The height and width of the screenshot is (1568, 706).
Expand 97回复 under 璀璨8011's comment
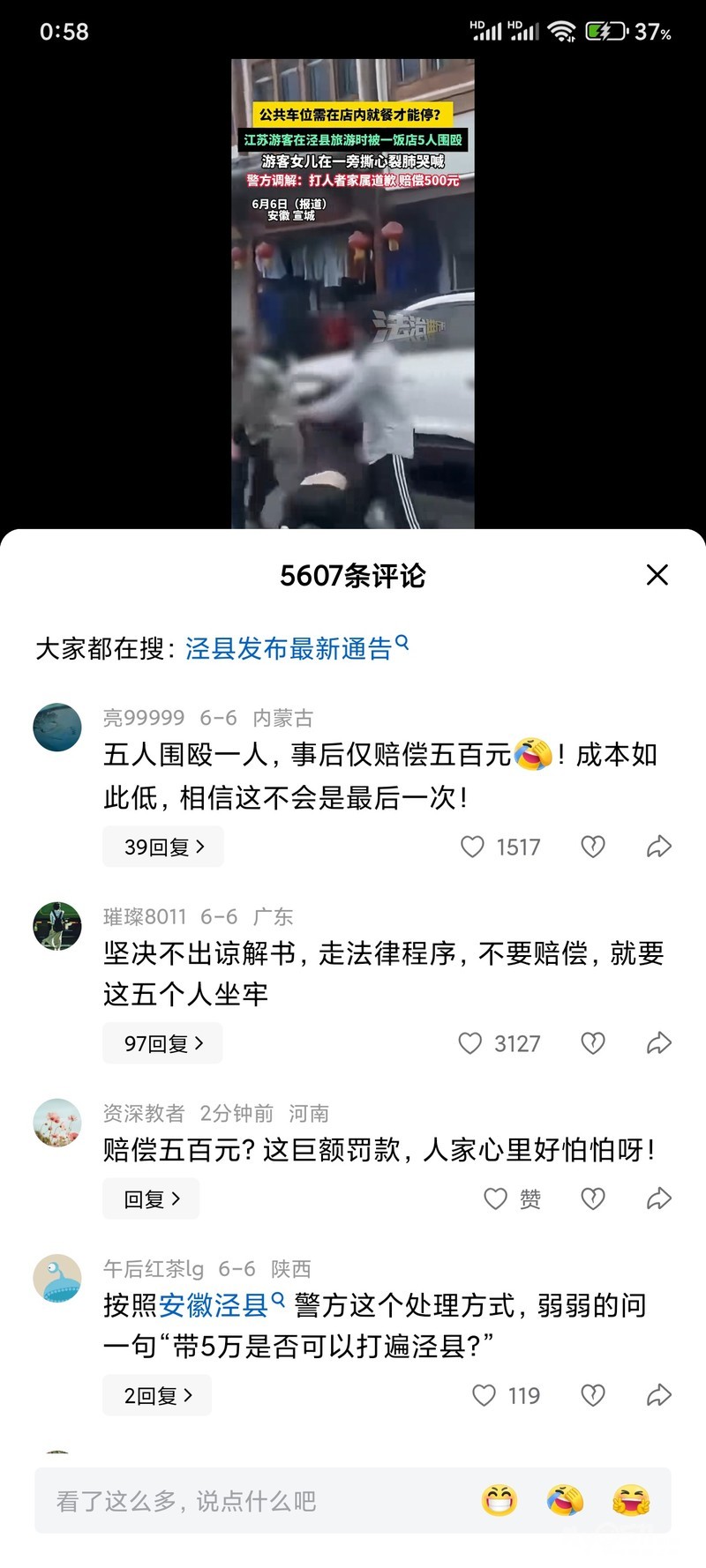(x=163, y=1043)
